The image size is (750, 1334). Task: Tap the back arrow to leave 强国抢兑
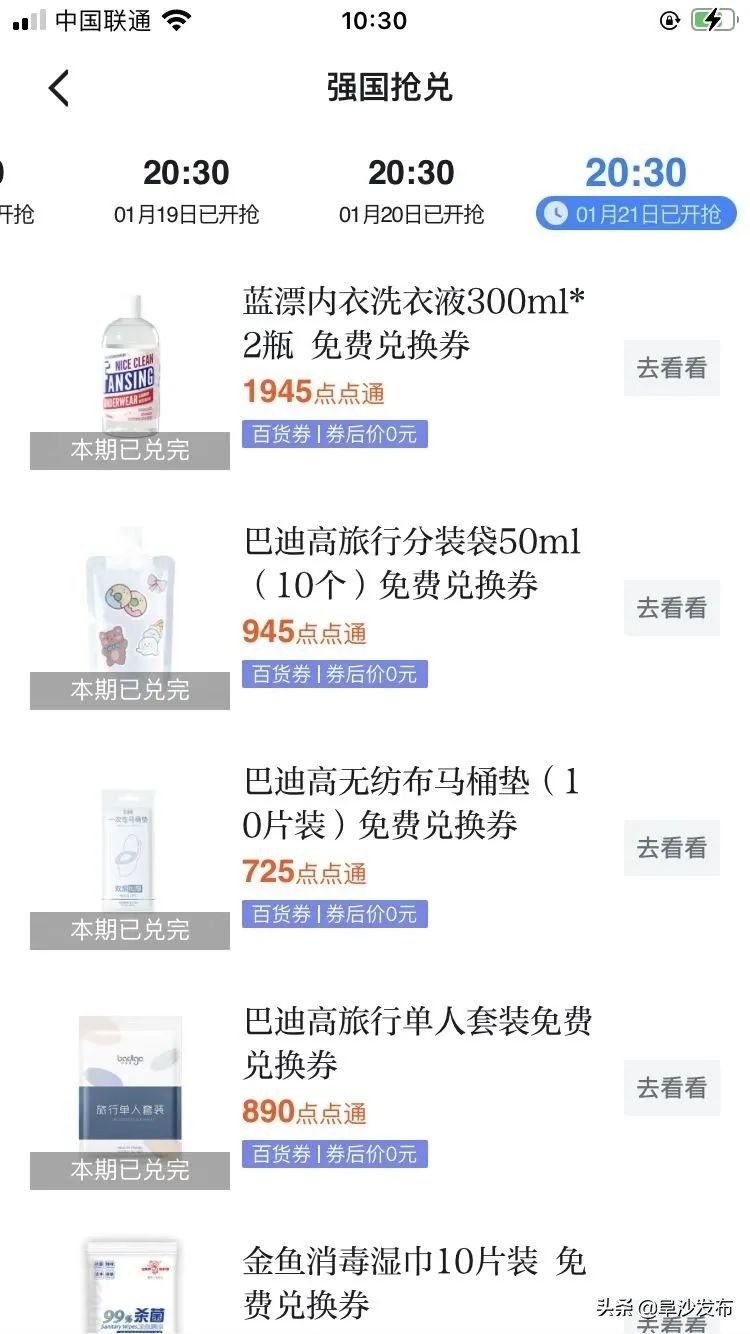click(x=58, y=88)
